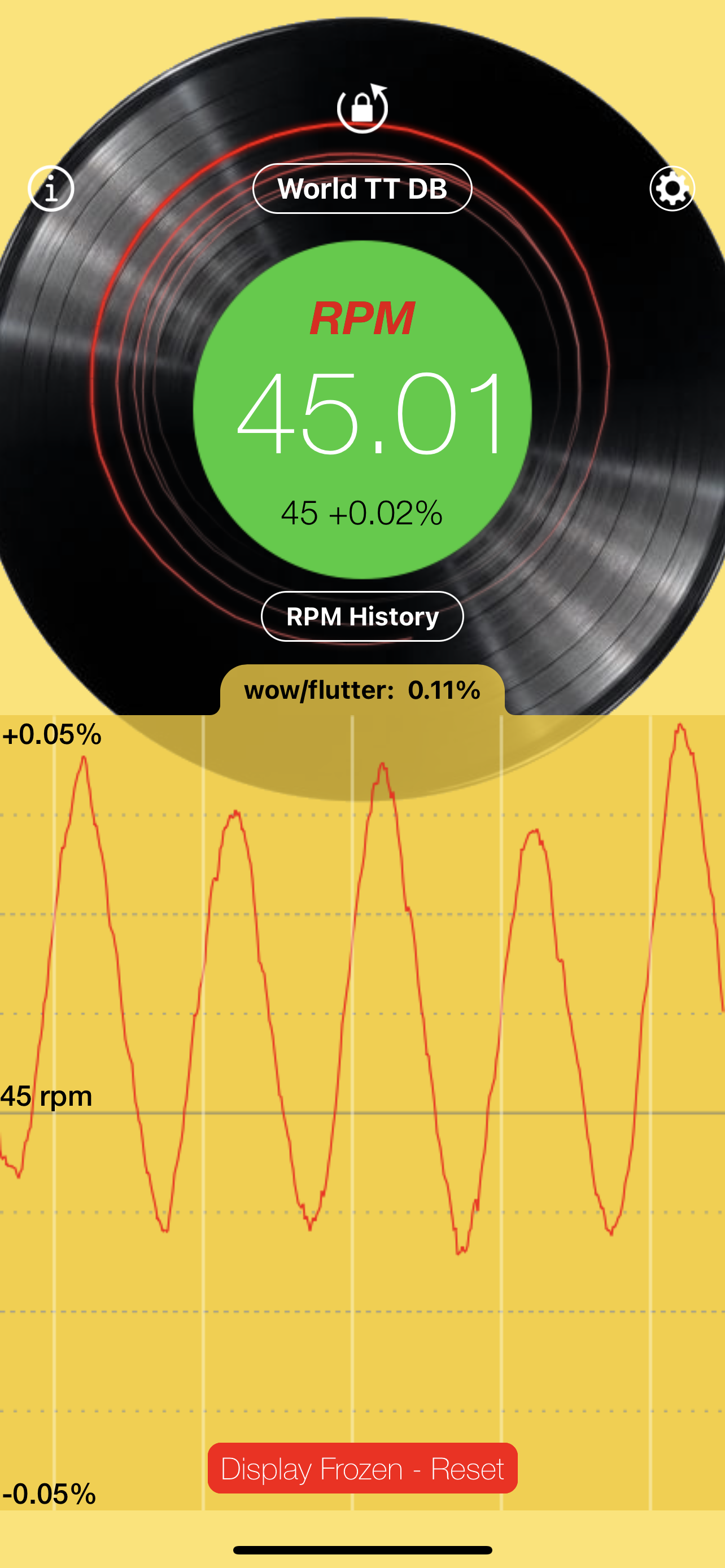Reset the frozen display

click(x=362, y=1468)
